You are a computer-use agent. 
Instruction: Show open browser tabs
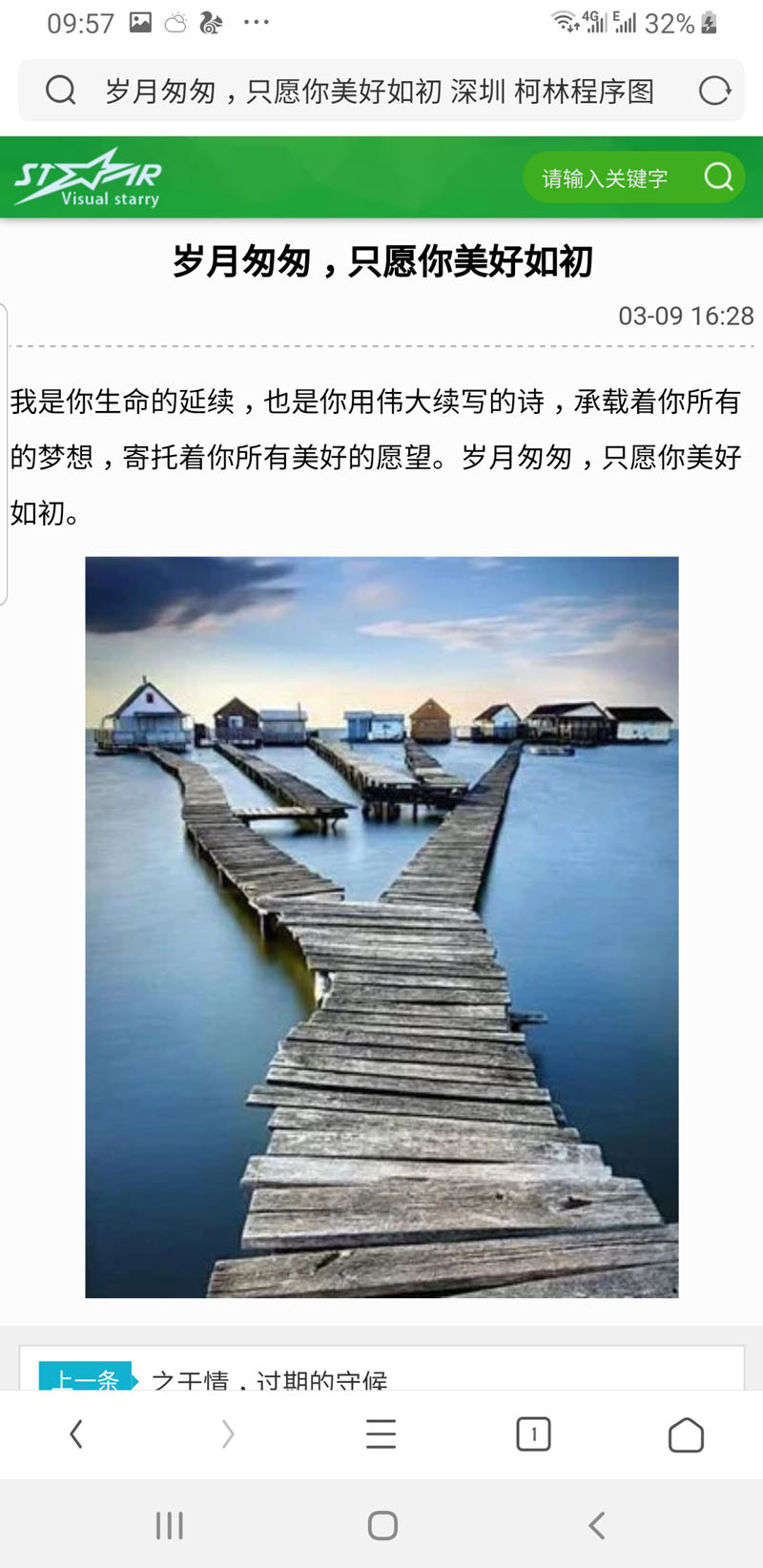(x=533, y=1434)
